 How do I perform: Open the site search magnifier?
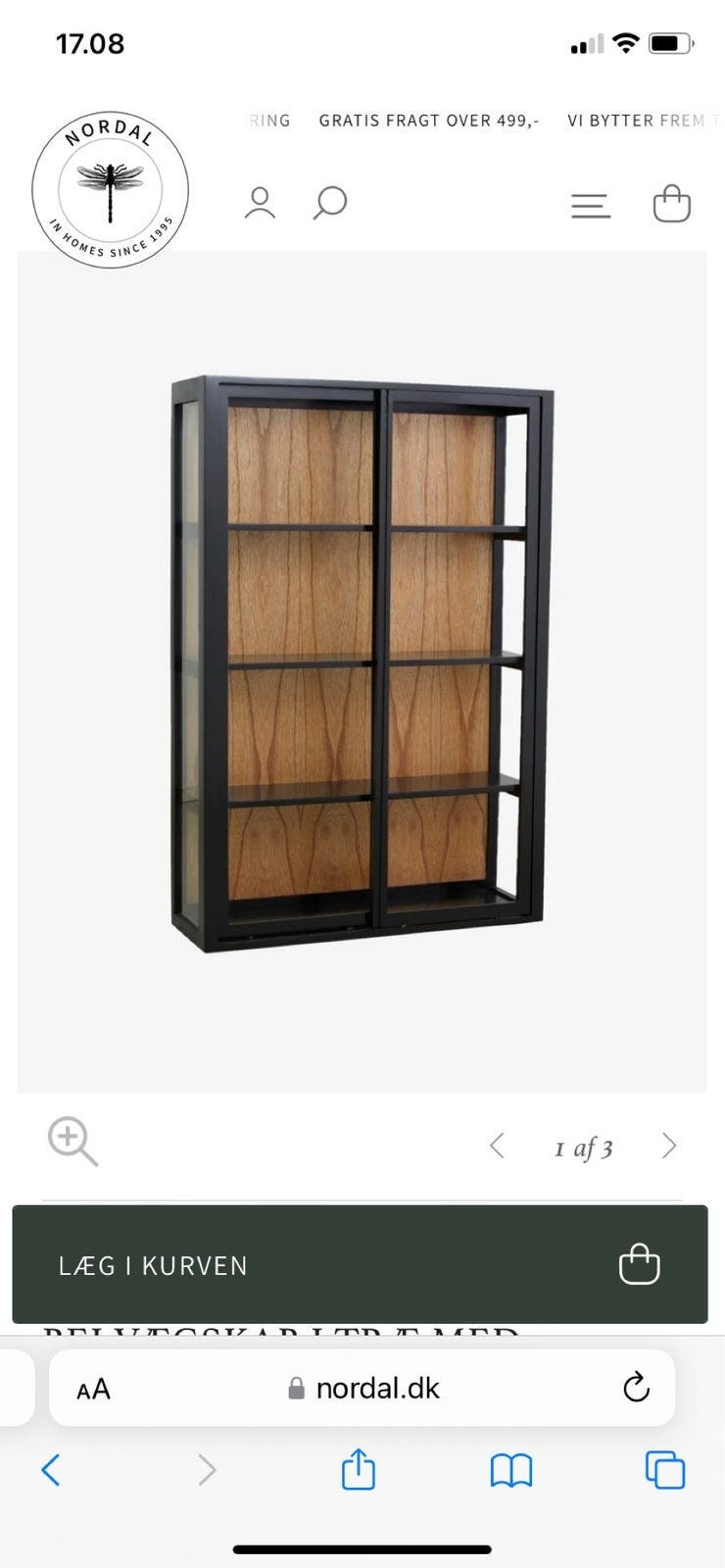tap(330, 203)
